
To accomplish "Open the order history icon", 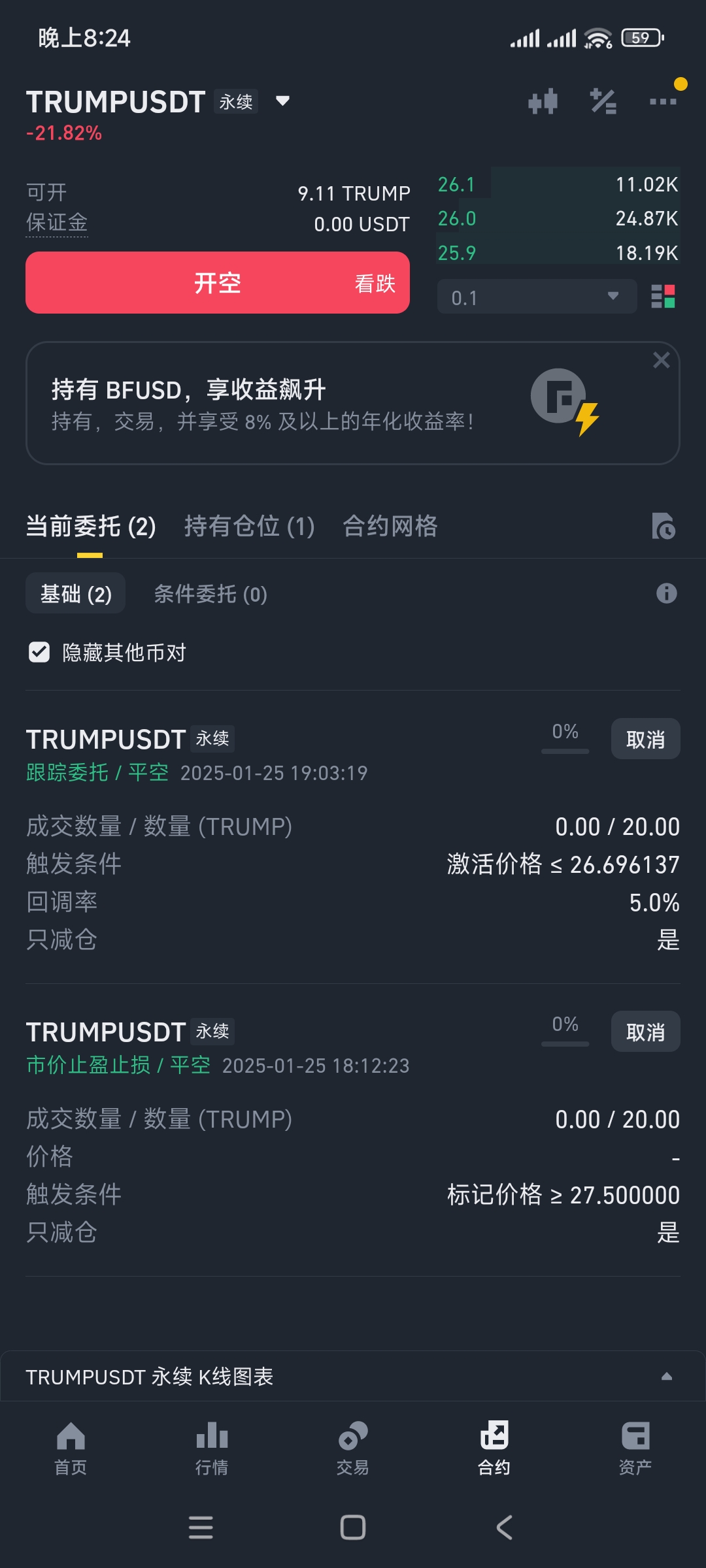I will 663,526.
